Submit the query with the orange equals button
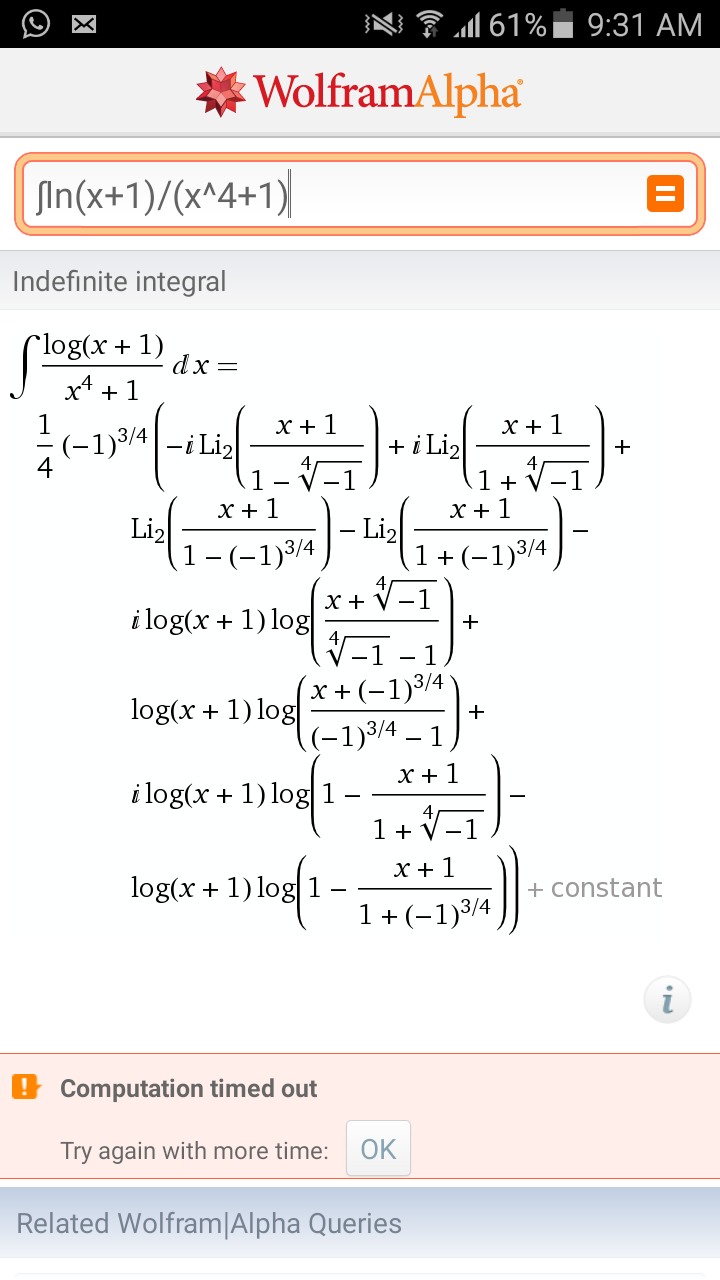The width and height of the screenshot is (720, 1280). (665, 194)
